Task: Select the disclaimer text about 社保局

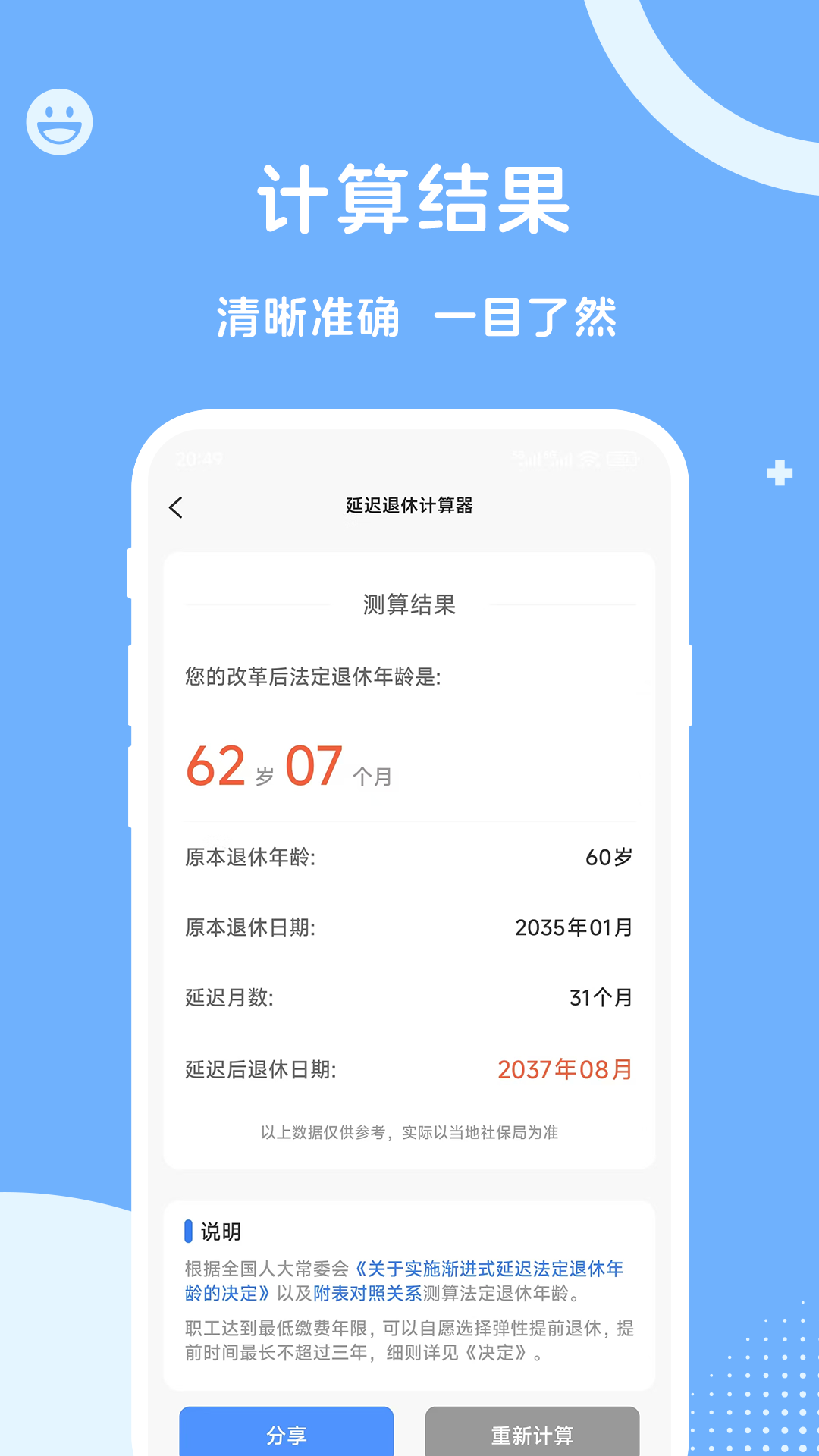Action: (x=409, y=1131)
